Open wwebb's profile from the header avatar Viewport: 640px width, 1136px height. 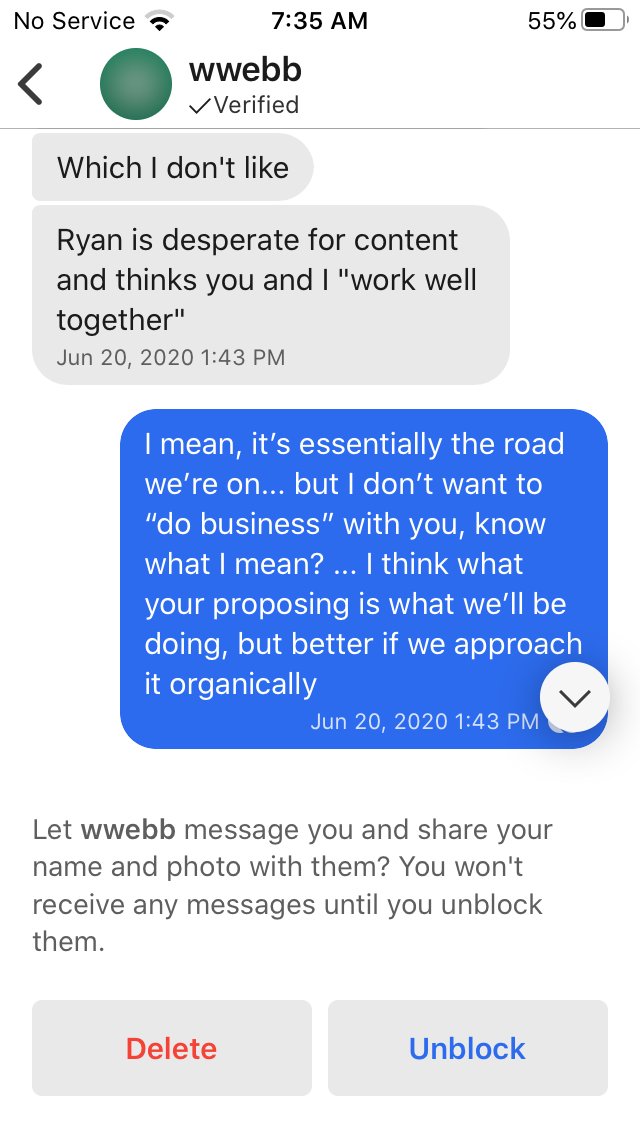click(136, 84)
